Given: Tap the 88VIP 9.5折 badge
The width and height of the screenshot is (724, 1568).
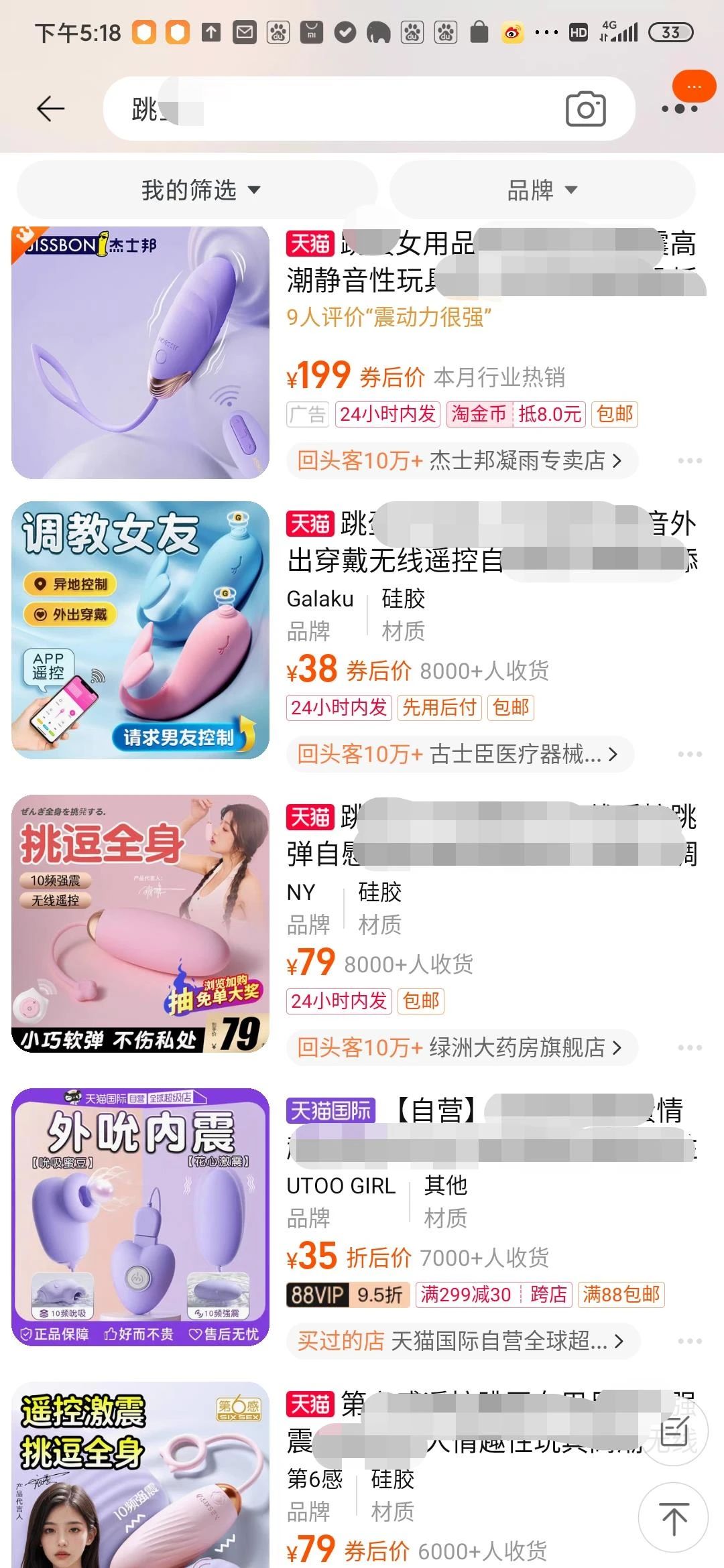Looking at the screenshot, I should click(349, 1295).
